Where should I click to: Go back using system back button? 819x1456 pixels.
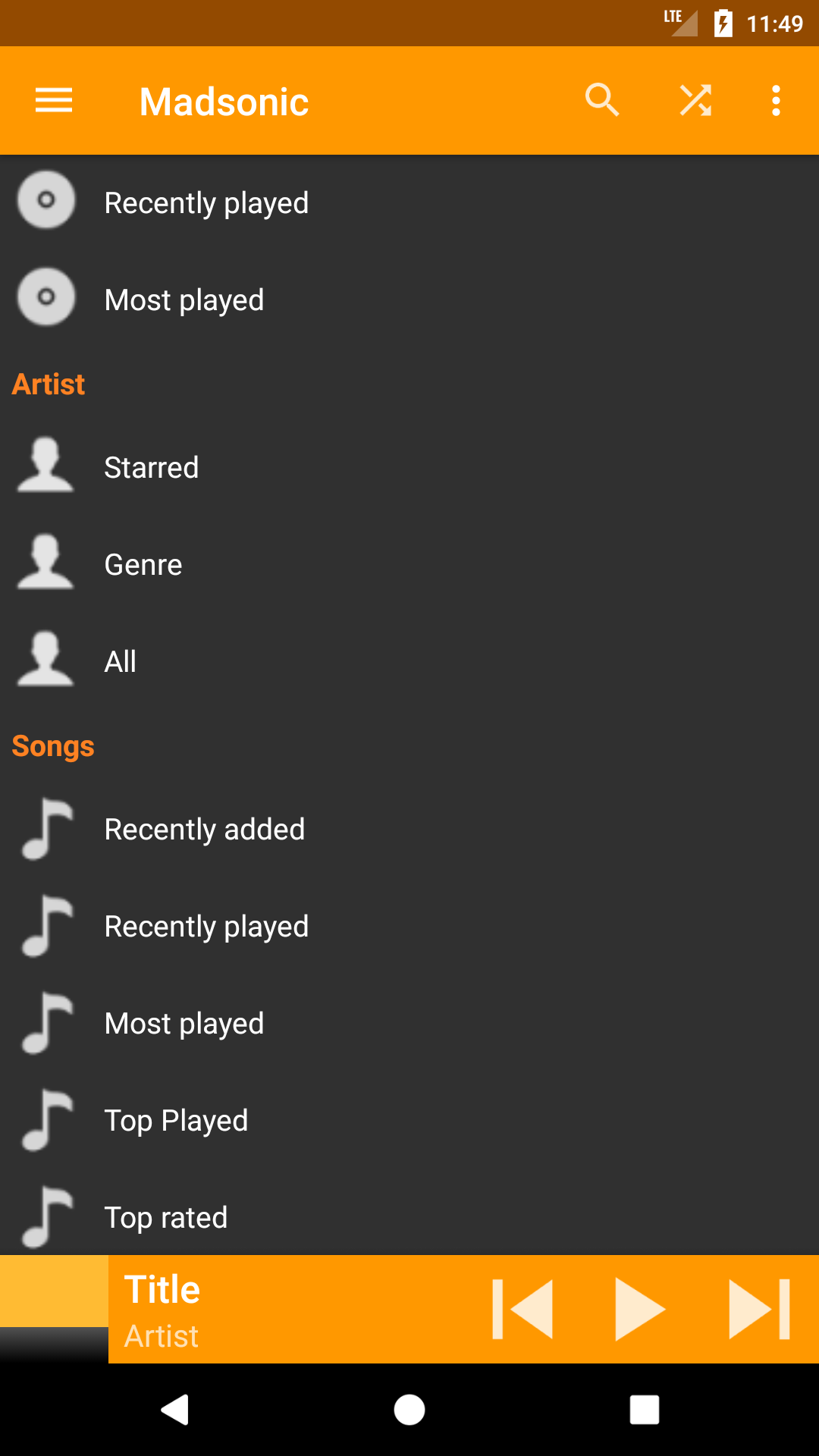coord(174,1410)
